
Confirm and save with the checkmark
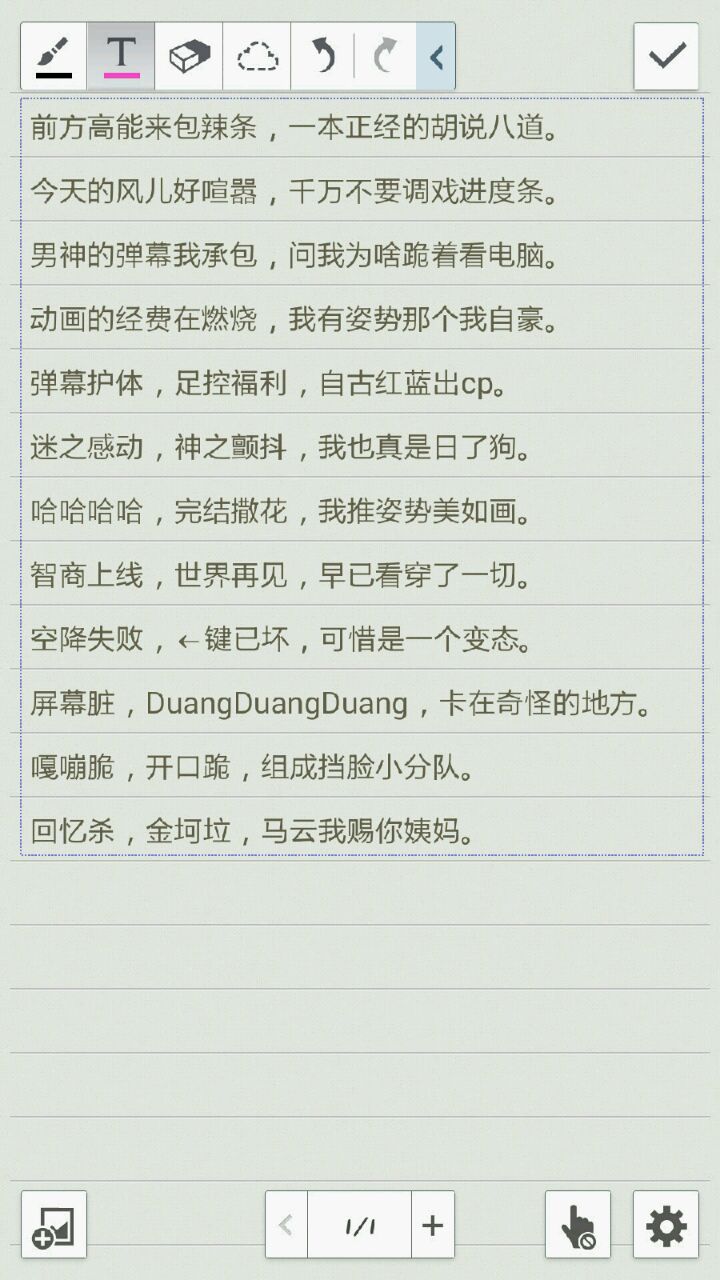[666, 57]
